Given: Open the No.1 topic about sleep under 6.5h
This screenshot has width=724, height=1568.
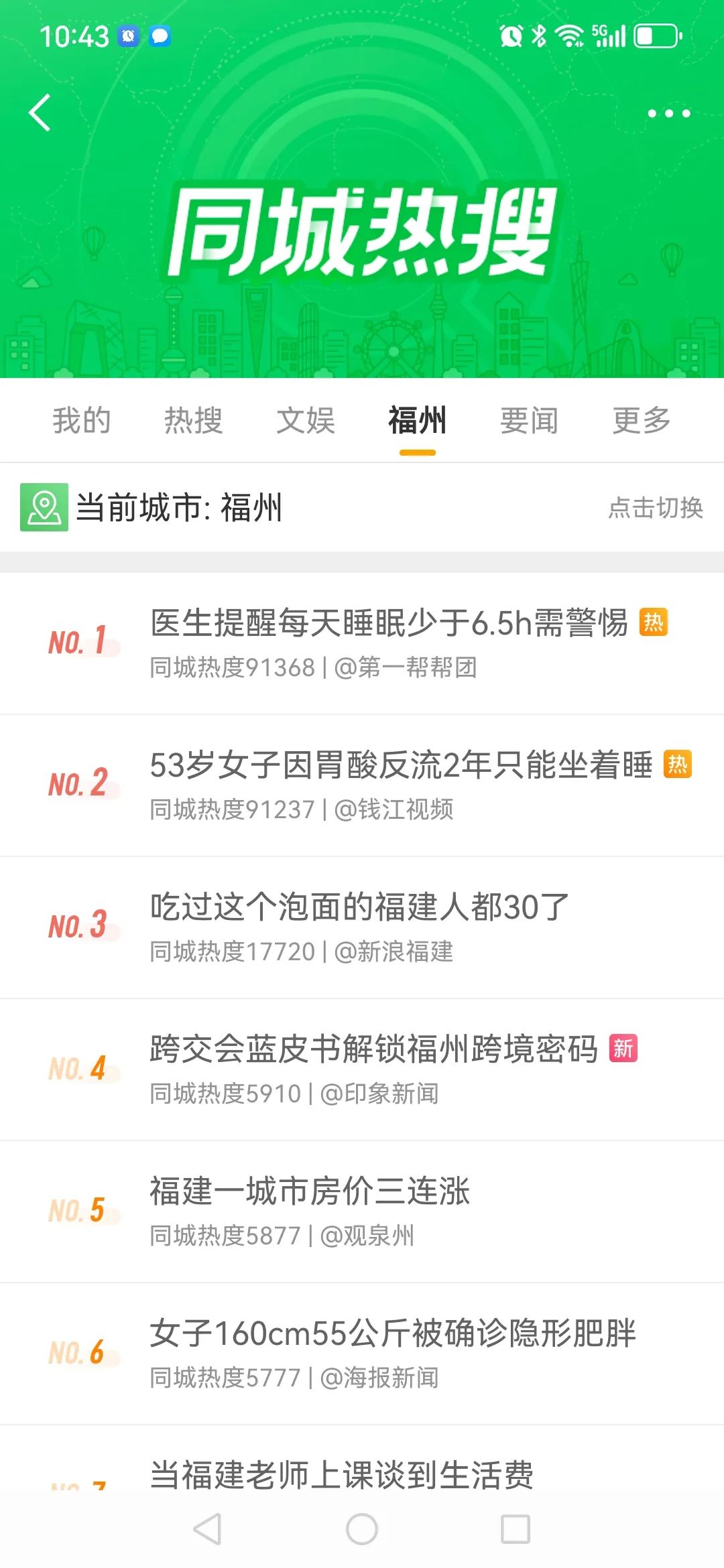Looking at the screenshot, I should click(389, 625).
